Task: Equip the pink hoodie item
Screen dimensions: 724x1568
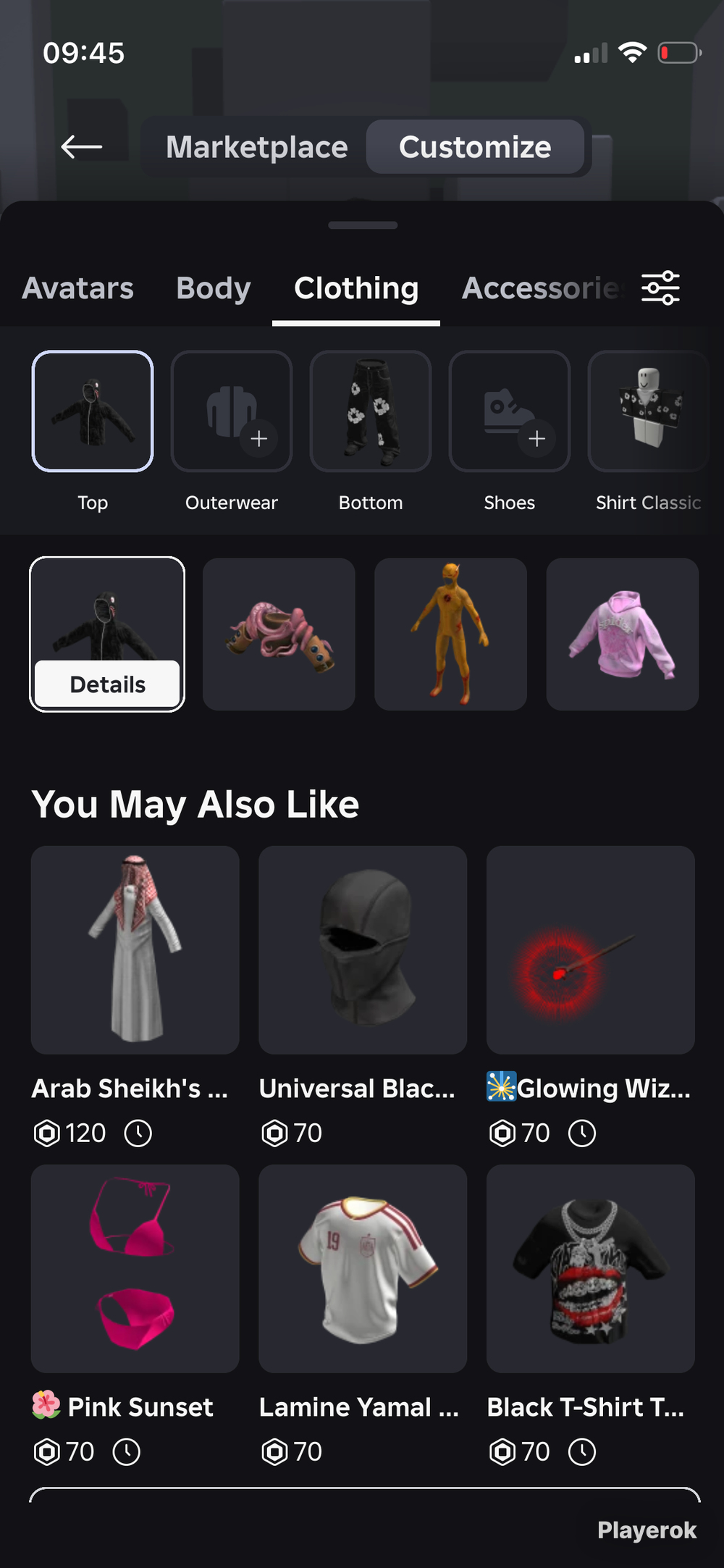Action: [x=623, y=634]
